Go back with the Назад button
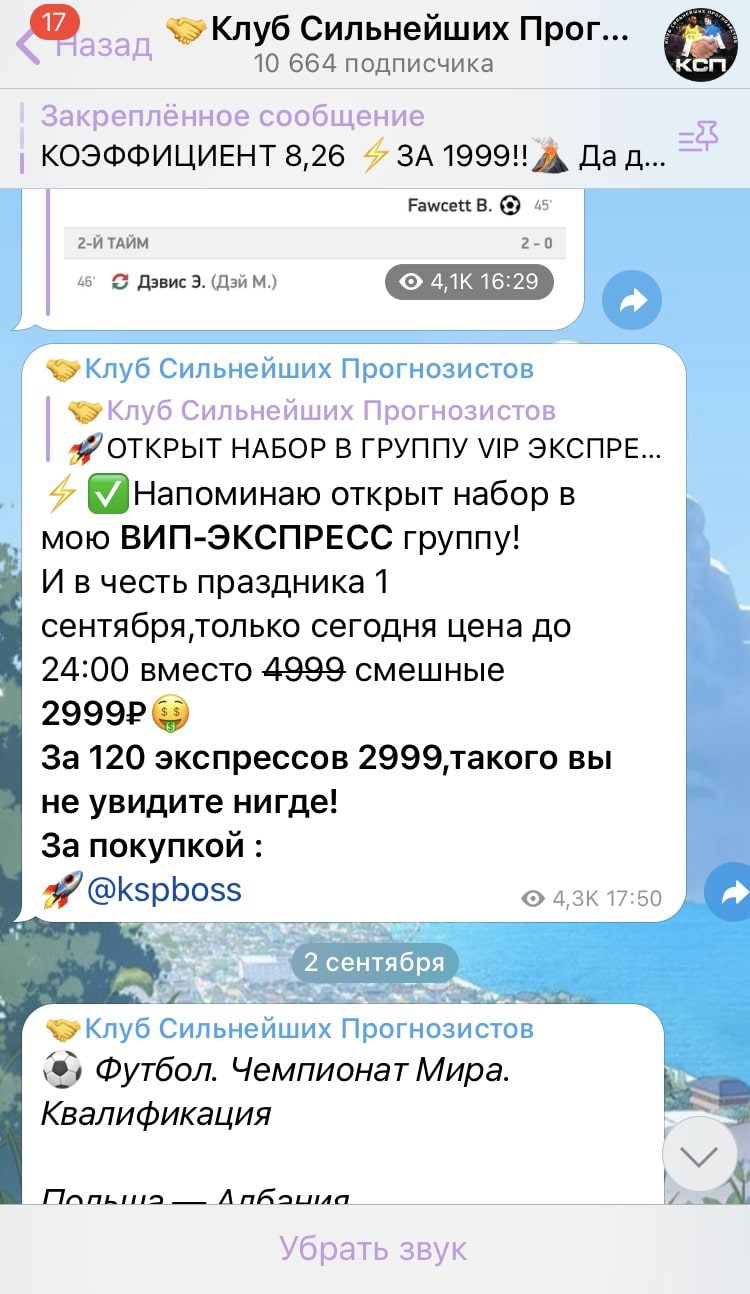This screenshot has width=750, height=1294. (x=84, y=44)
